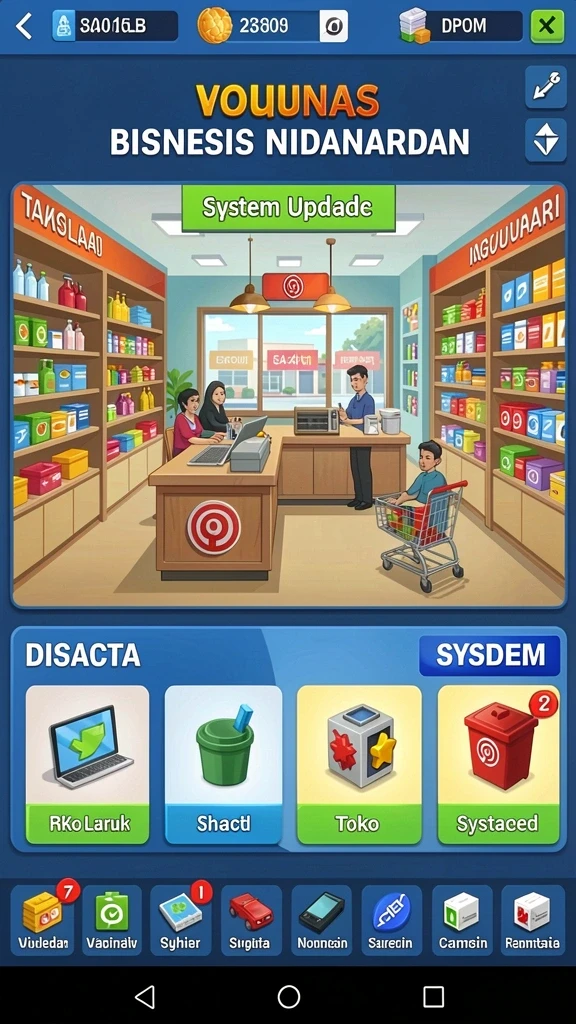Open the SYSDEM button

(489, 655)
